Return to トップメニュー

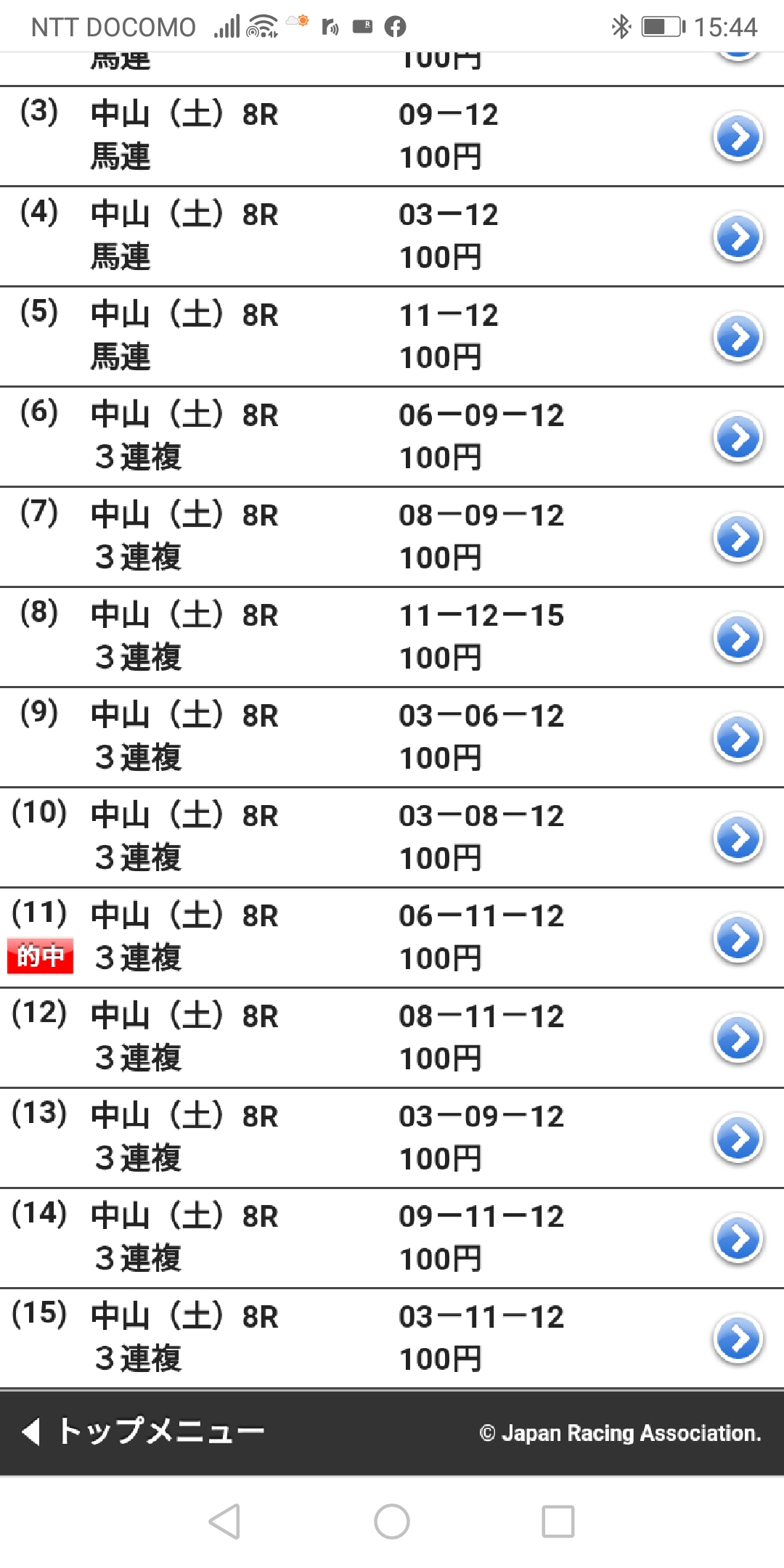[x=143, y=1432]
